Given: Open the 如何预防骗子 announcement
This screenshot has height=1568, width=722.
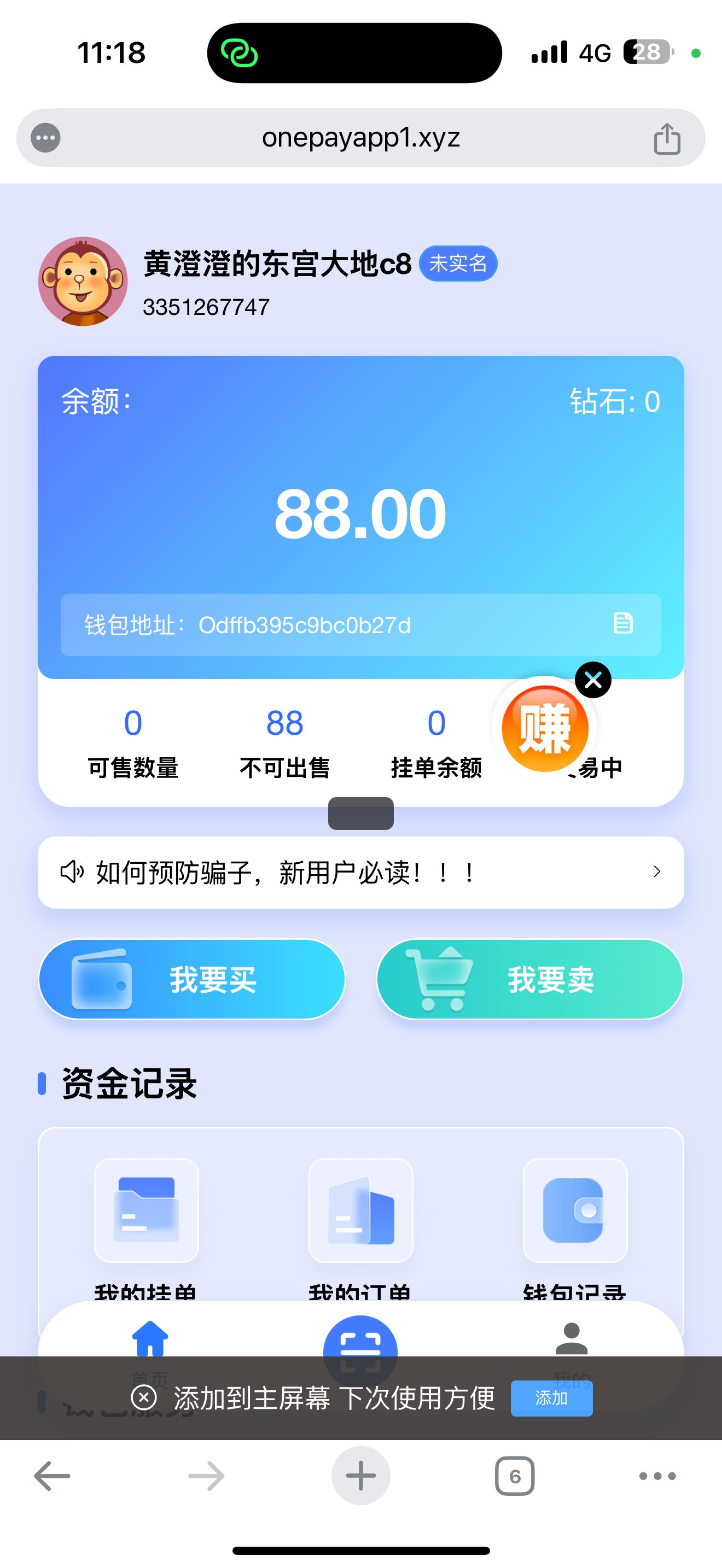Looking at the screenshot, I should (360, 872).
